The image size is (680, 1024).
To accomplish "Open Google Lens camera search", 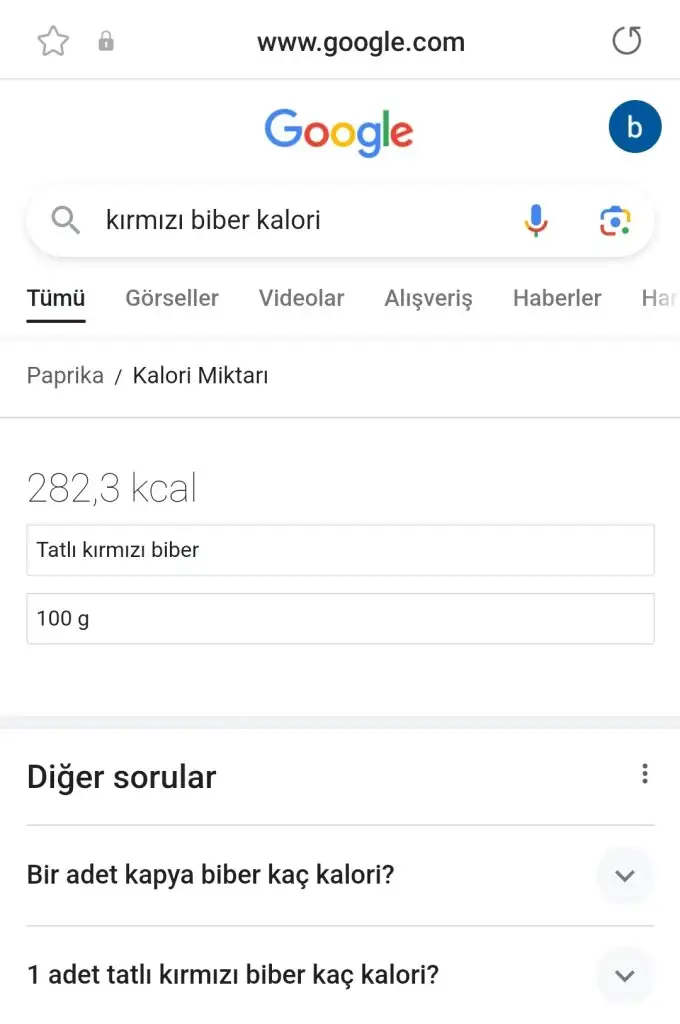I will [615, 220].
